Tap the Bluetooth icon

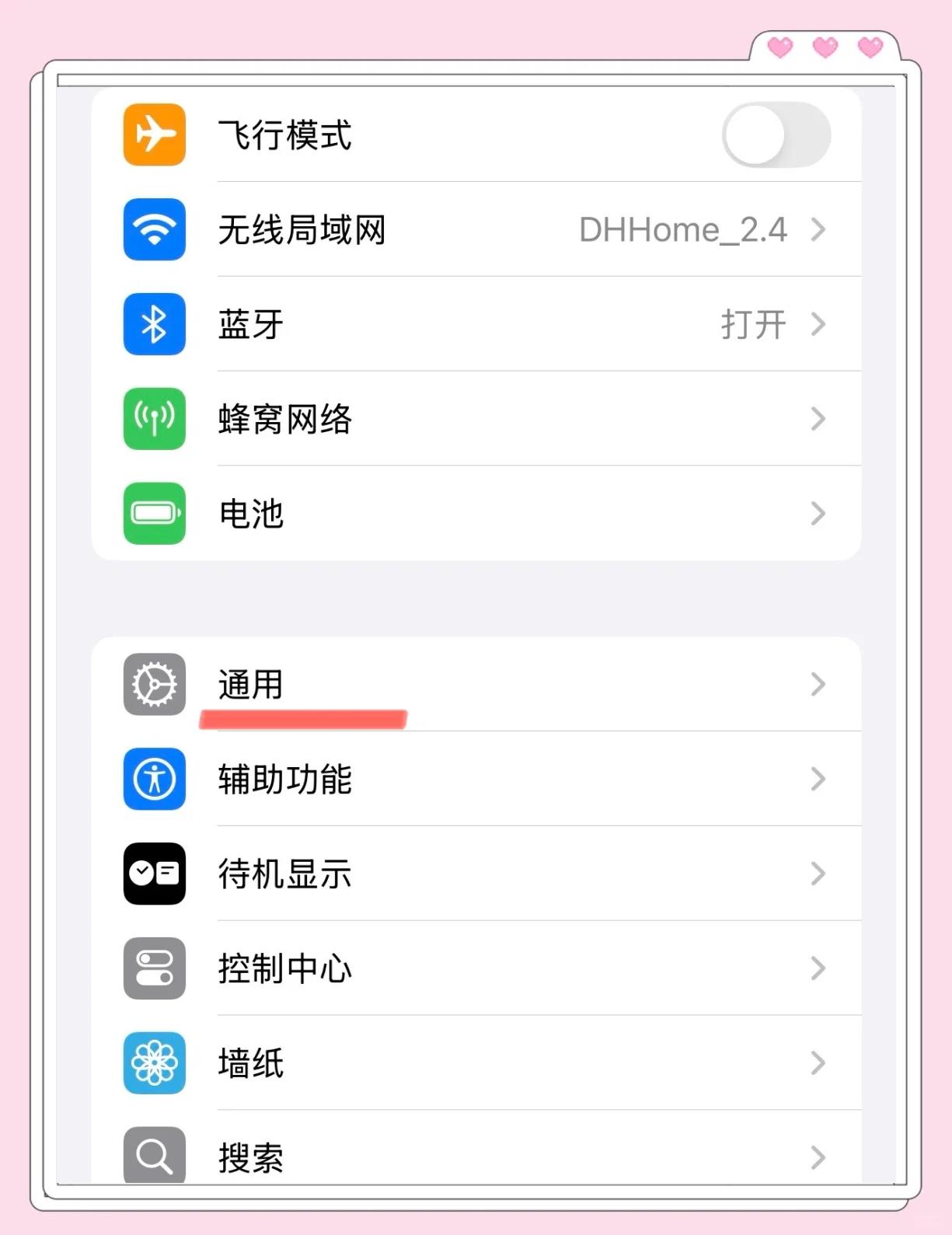coord(154,325)
